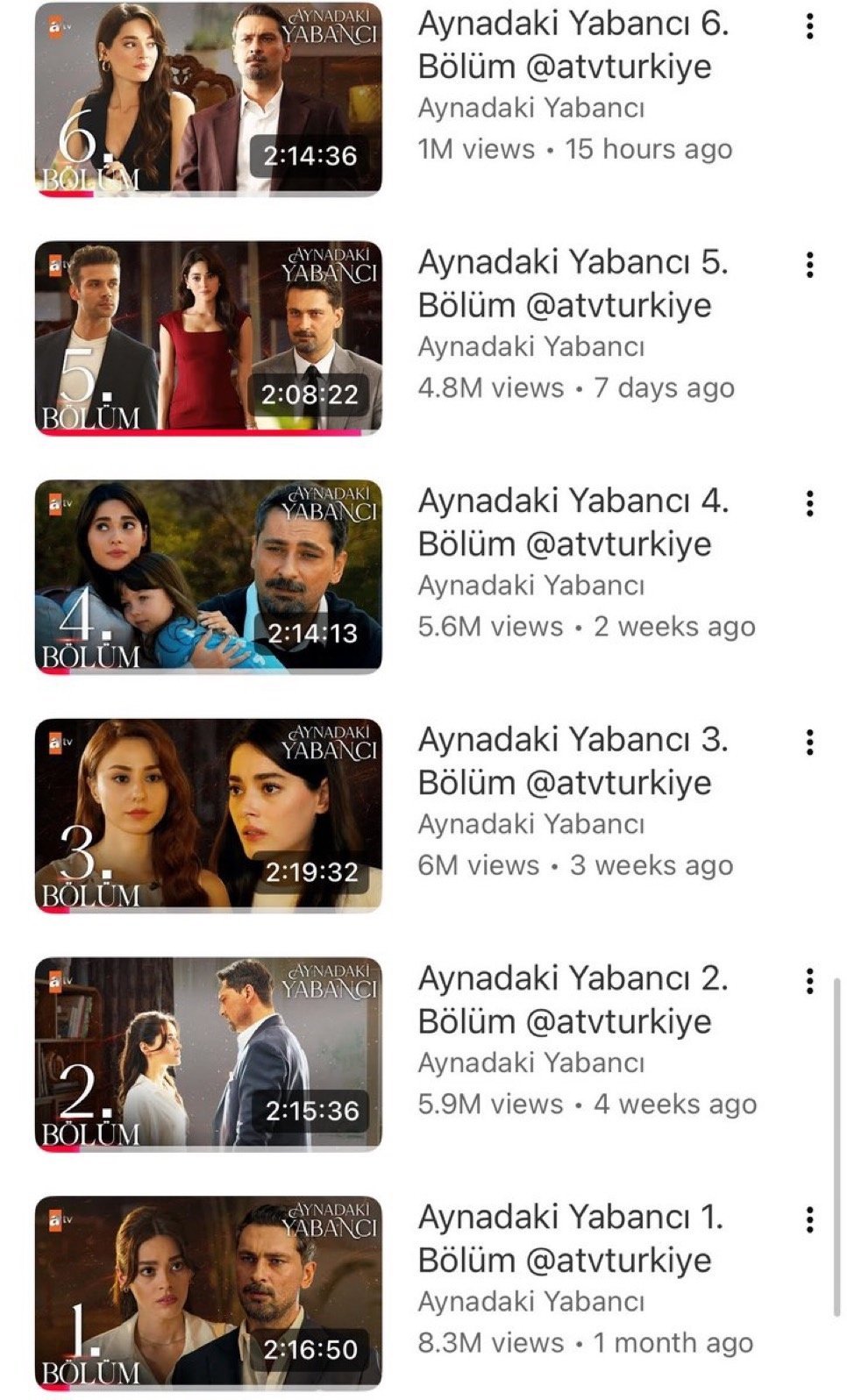This screenshot has height=1400, width=847.
Task: Tap more options beside 2. Bölüm
Action: 809,981
